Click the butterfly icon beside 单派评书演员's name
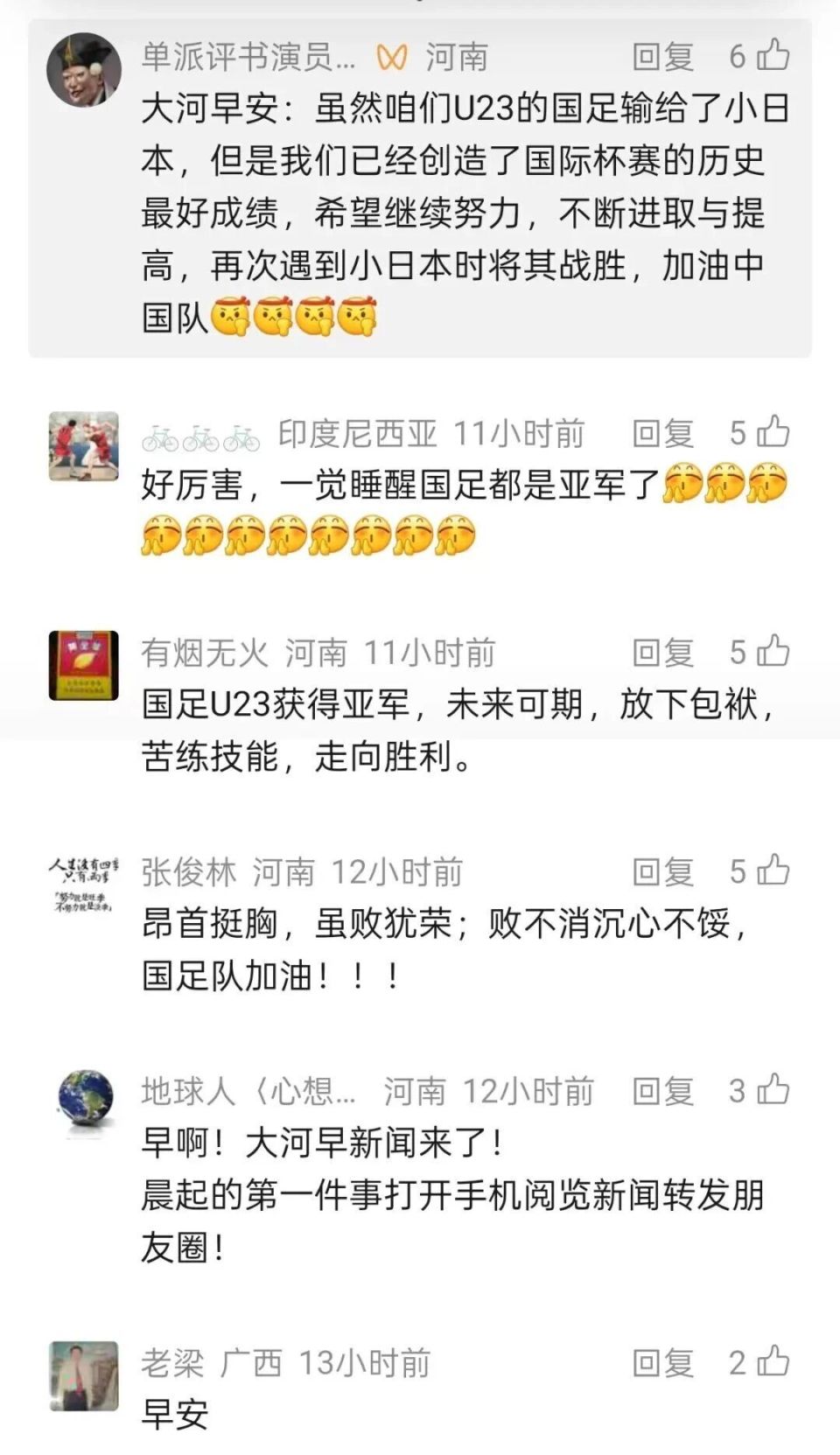840x1455 pixels. [x=393, y=55]
